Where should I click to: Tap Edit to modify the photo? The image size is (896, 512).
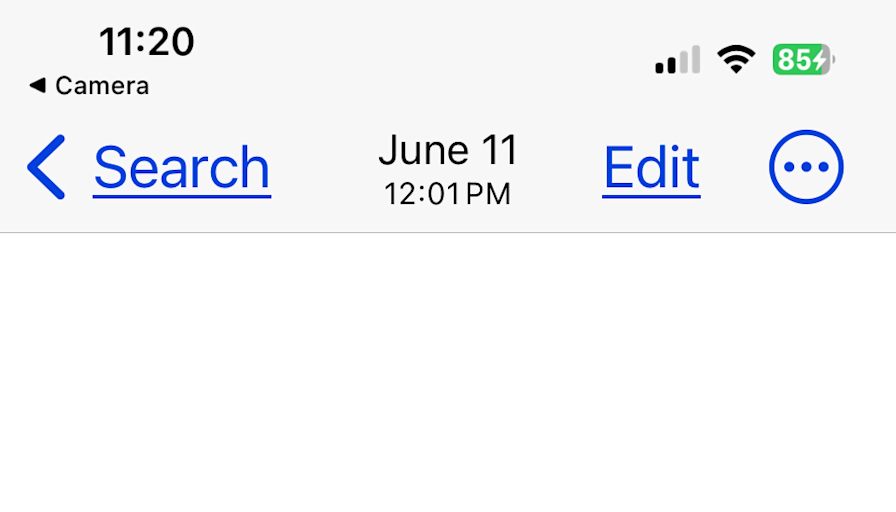point(651,168)
